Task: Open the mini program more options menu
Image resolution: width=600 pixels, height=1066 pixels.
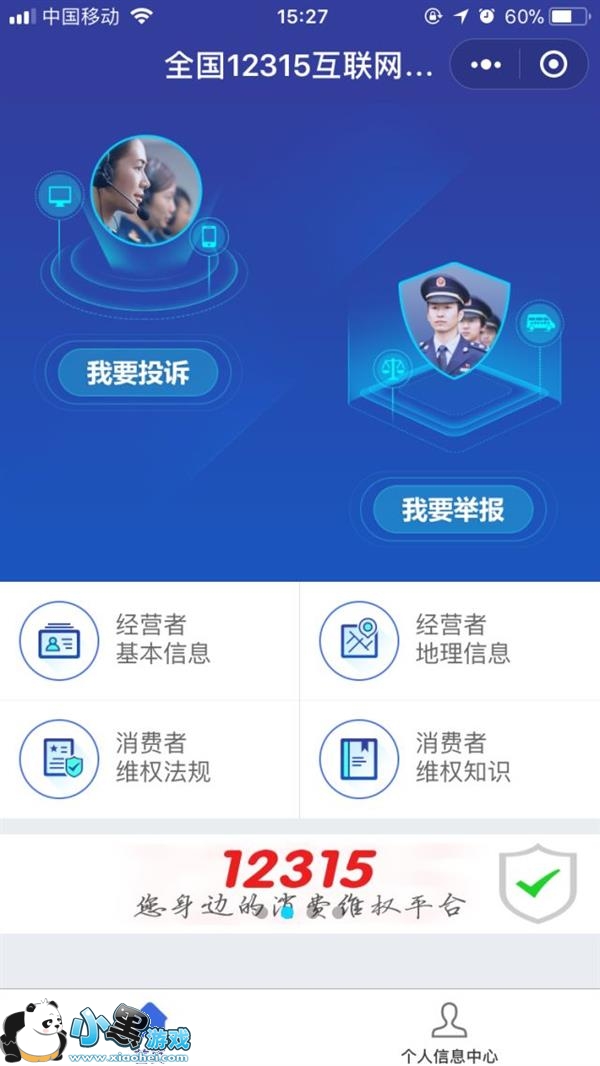Action: point(485,65)
